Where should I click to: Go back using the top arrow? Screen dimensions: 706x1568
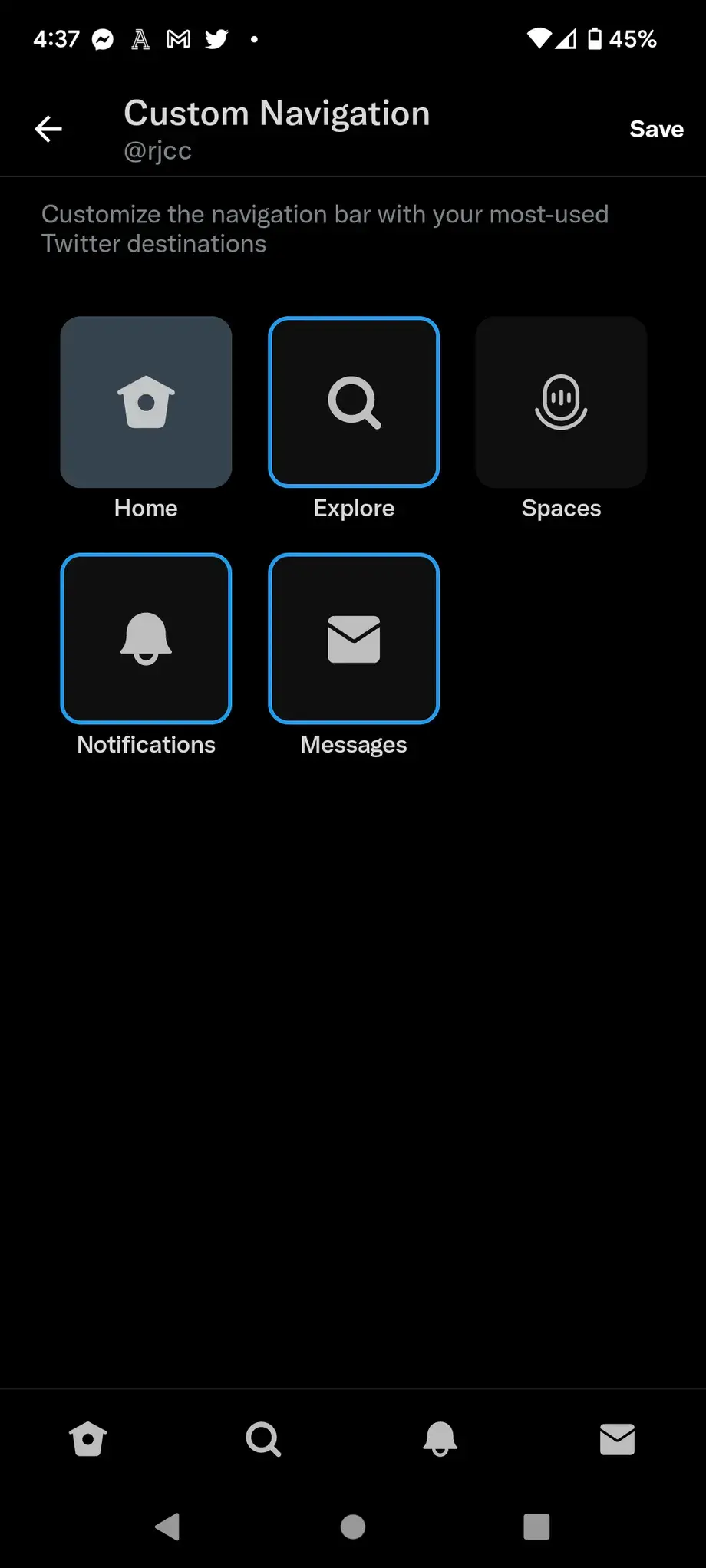point(48,129)
